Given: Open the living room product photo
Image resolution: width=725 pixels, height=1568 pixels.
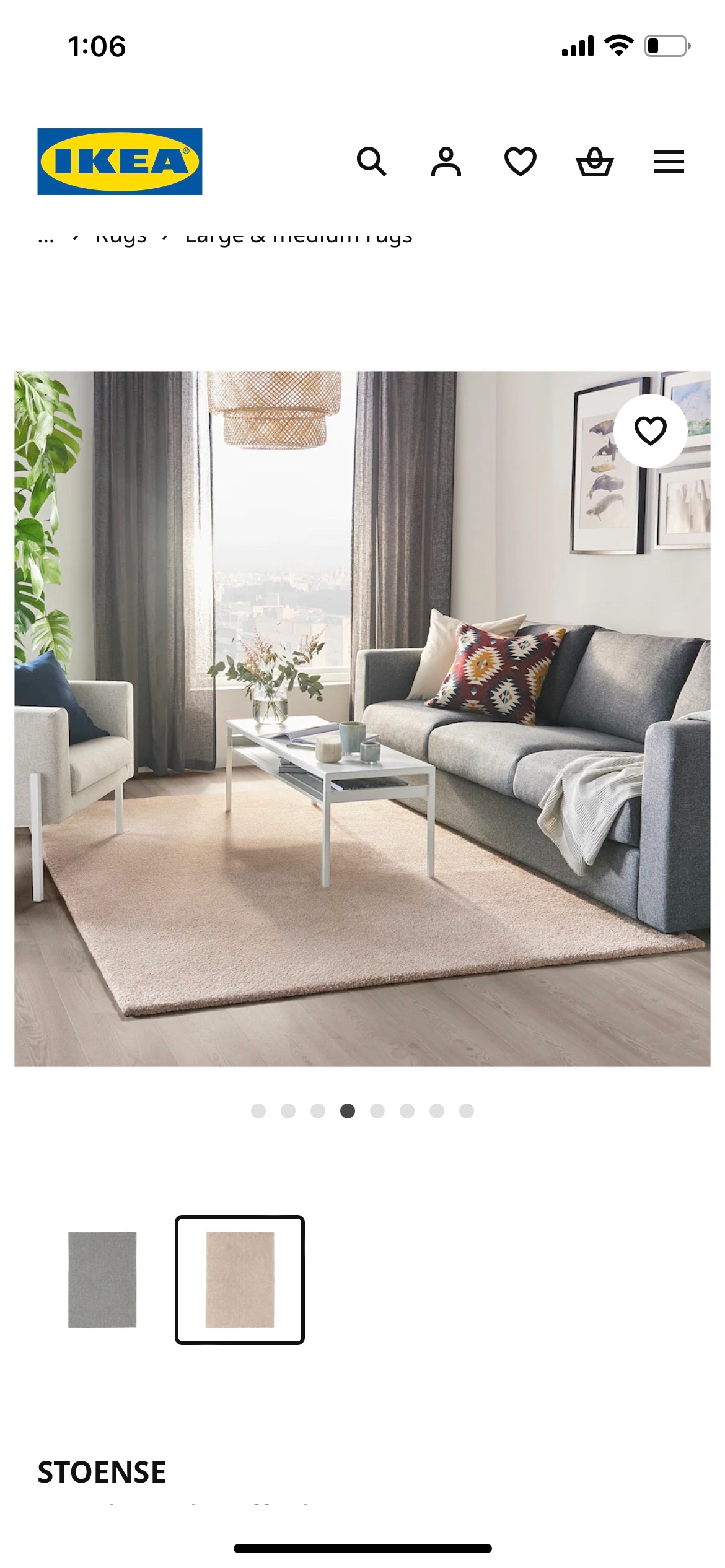Looking at the screenshot, I should tap(362, 718).
